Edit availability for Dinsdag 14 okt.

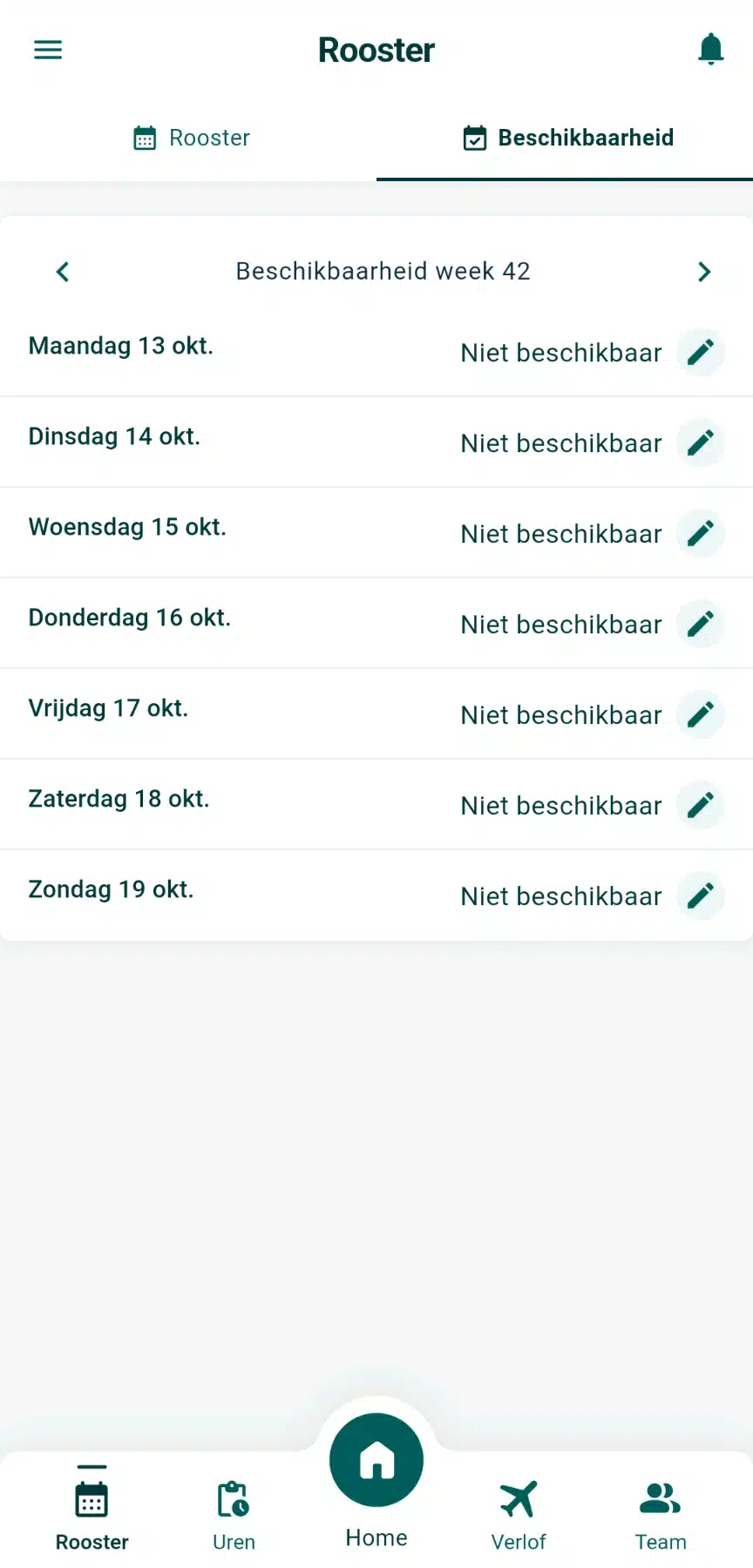701,443
